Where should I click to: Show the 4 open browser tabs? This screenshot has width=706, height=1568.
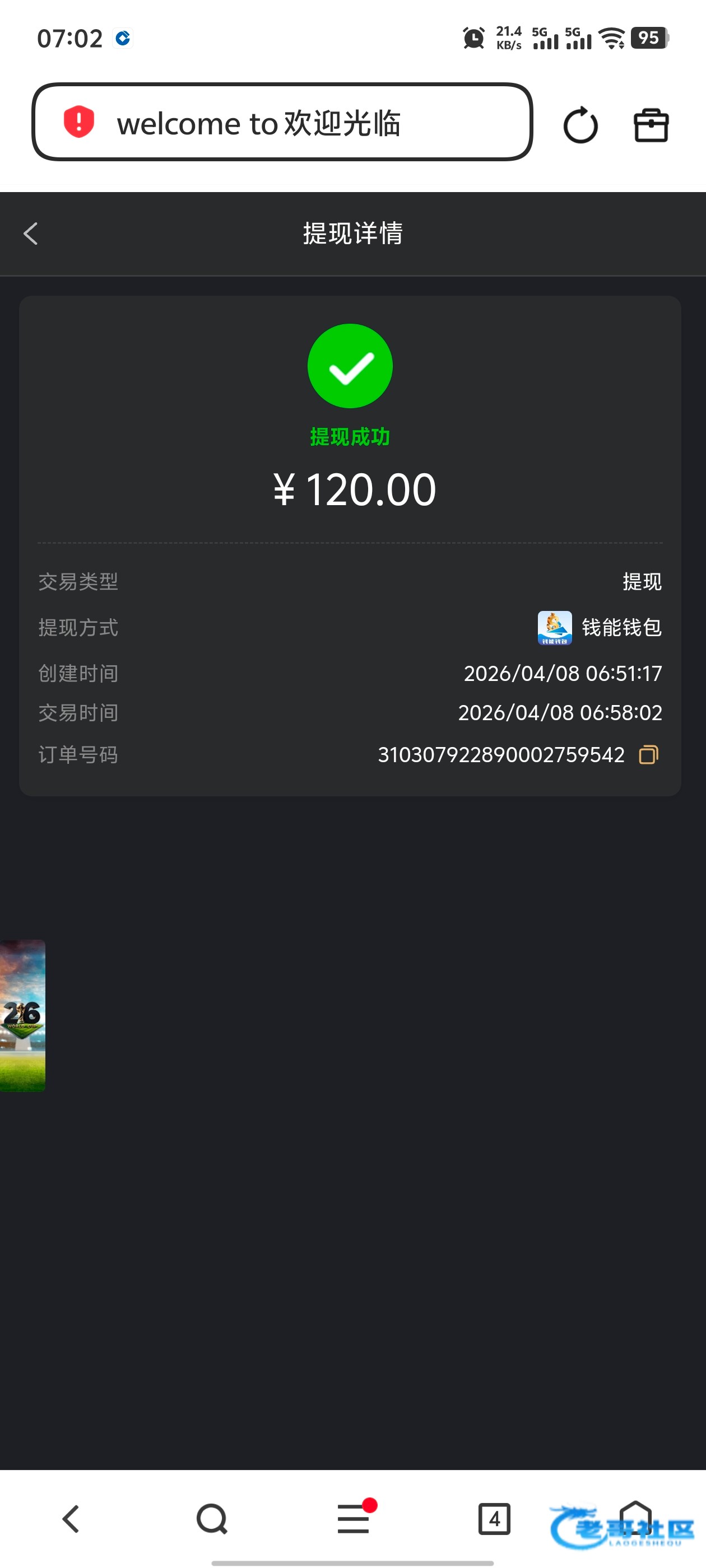tap(494, 1519)
